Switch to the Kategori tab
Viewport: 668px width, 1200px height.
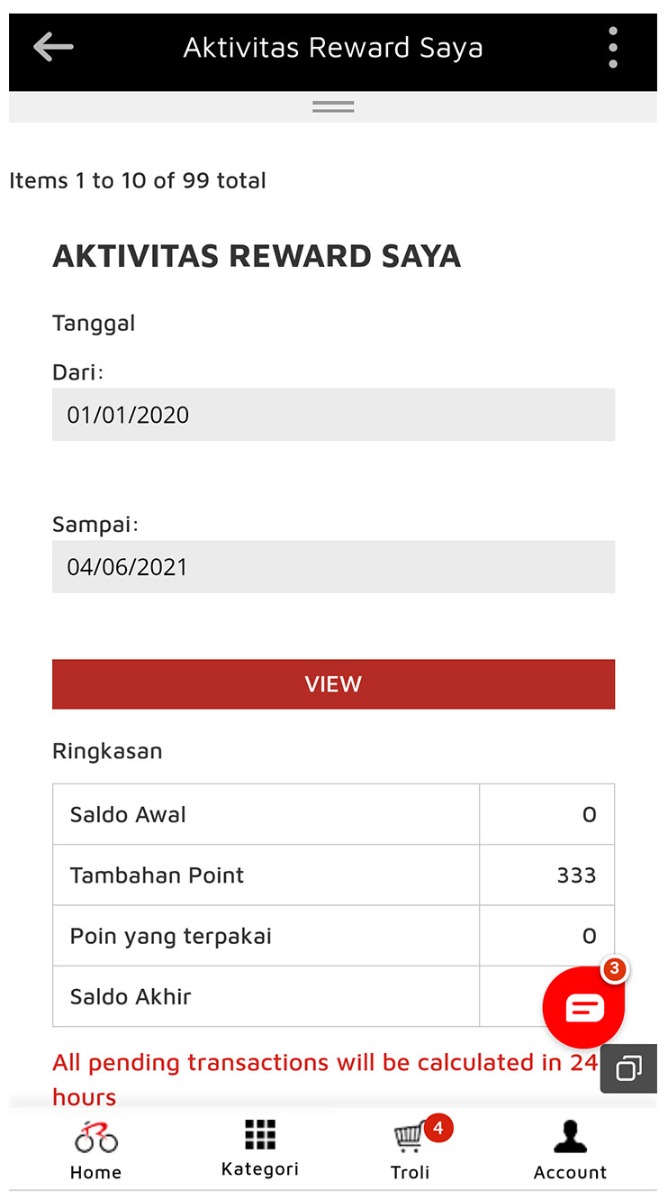(x=260, y=1150)
